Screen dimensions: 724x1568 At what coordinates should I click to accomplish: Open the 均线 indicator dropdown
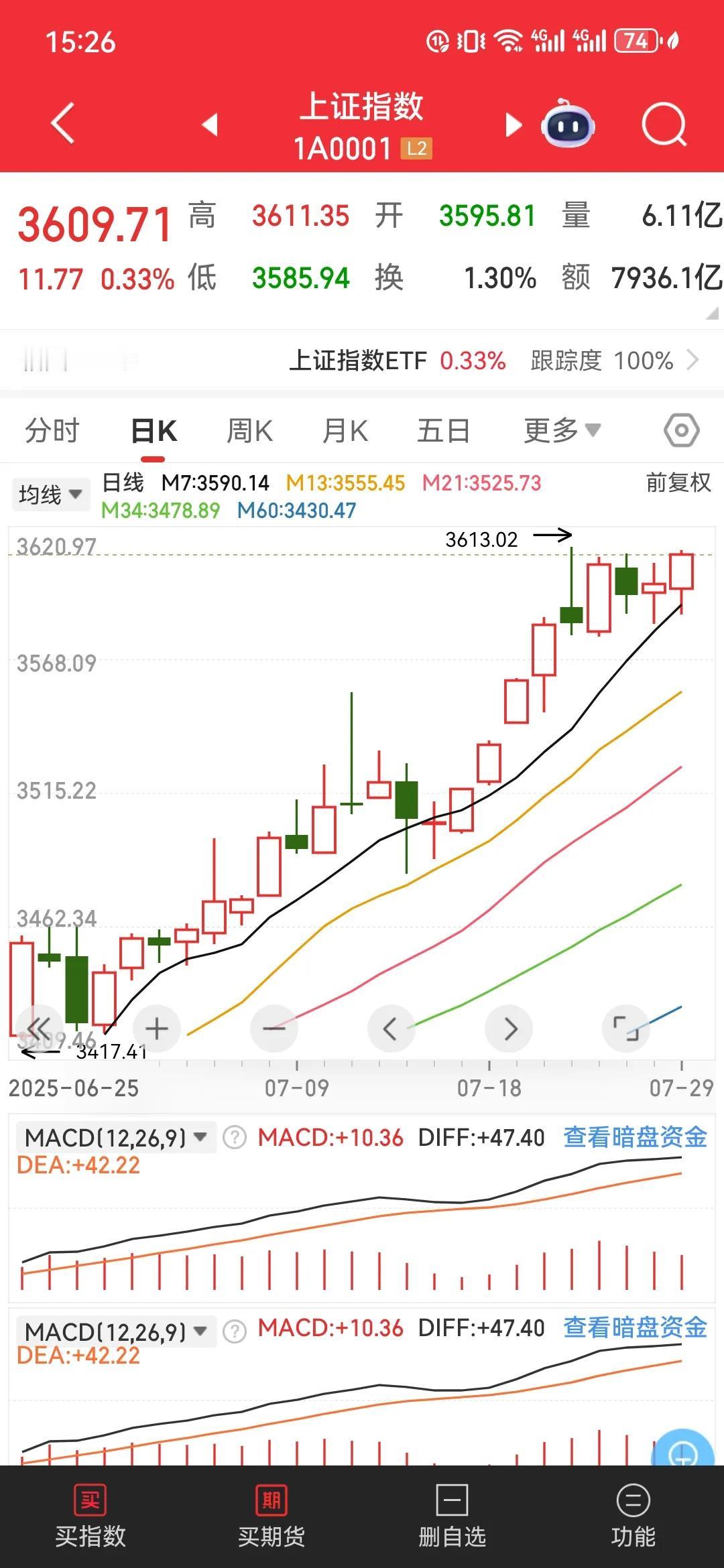click(x=50, y=495)
